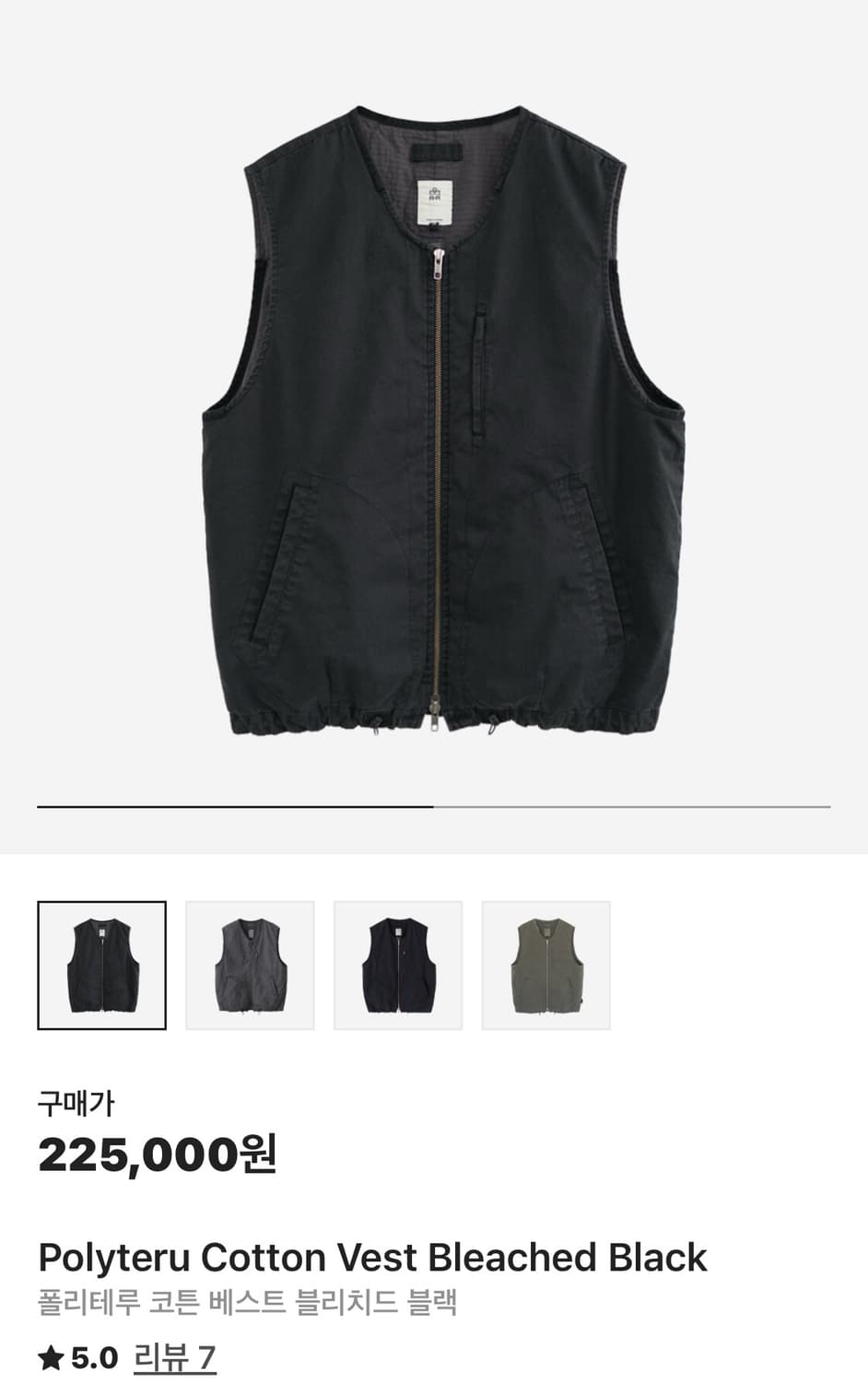Click the unfilled portion of the carousel indicator
The height and width of the screenshot is (1382, 868).
(631, 806)
